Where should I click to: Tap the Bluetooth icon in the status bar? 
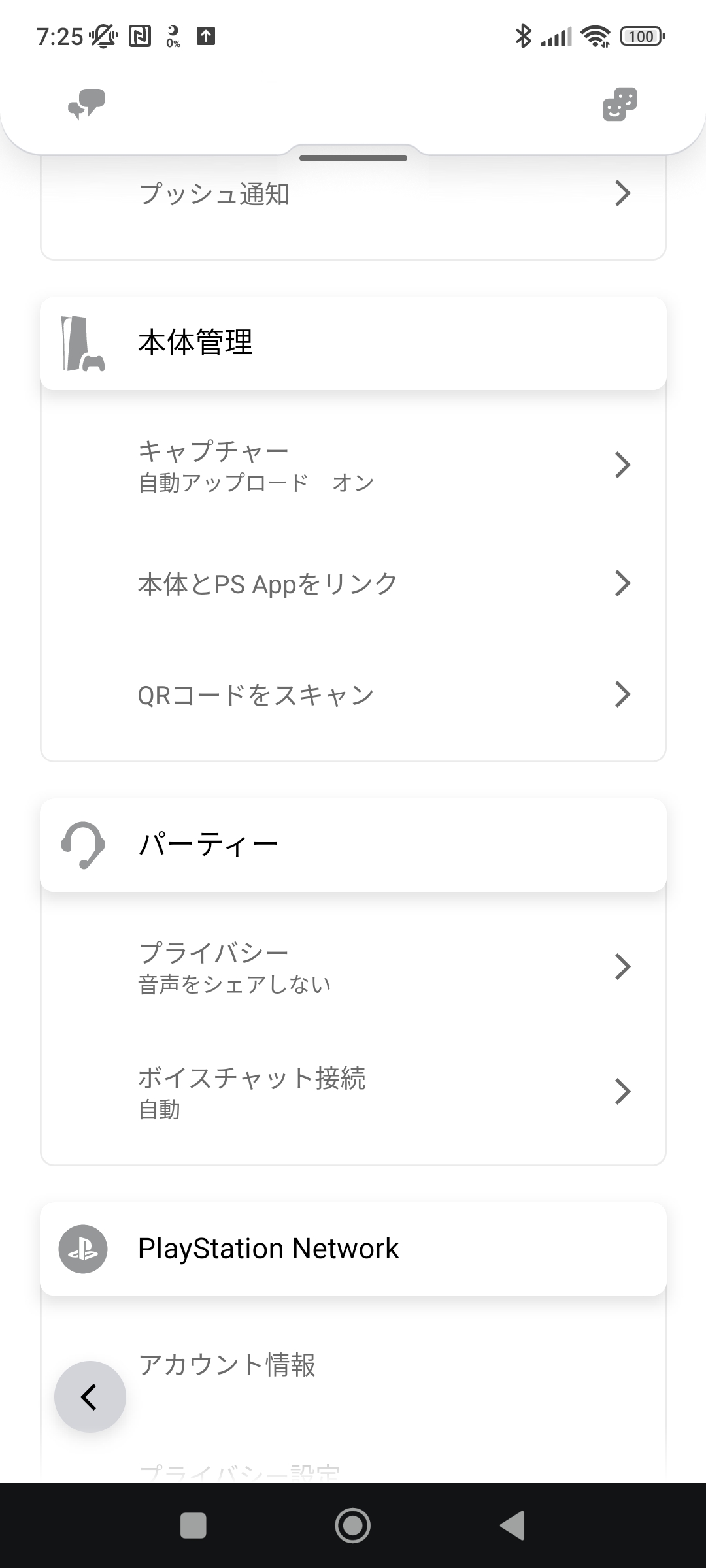[522, 36]
